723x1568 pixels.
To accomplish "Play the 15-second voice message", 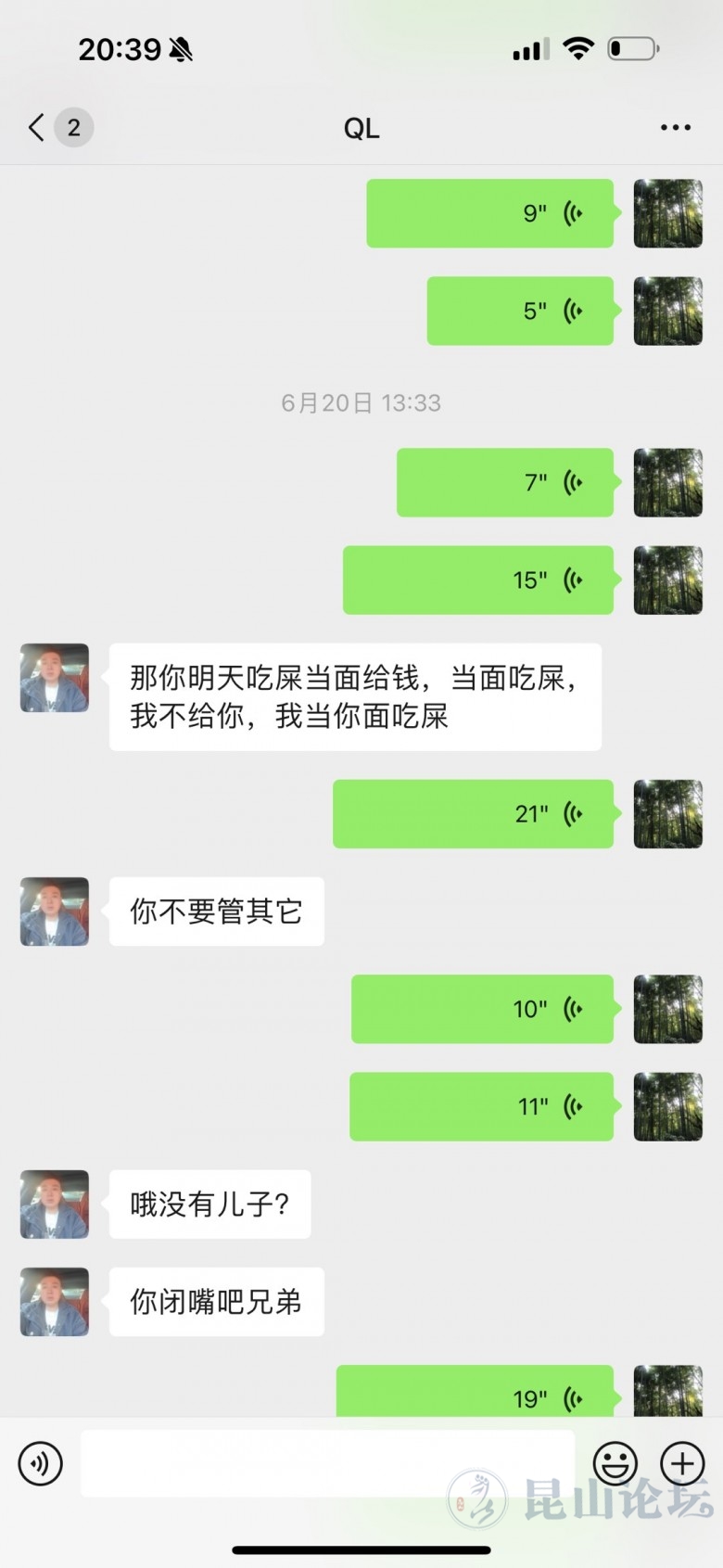I will tap(477, 580).
